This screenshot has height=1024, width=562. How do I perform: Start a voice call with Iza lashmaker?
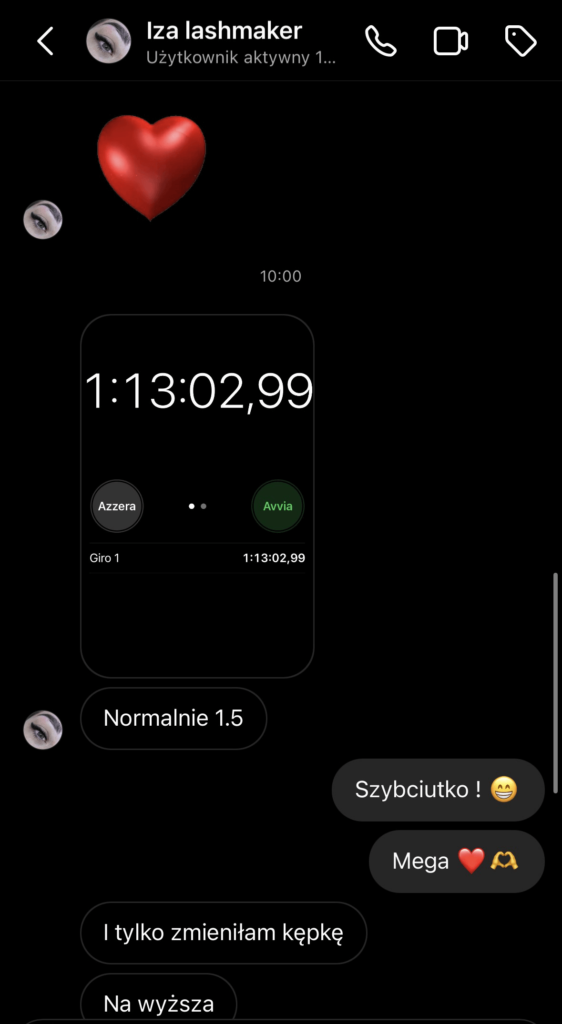coord(381,41)
